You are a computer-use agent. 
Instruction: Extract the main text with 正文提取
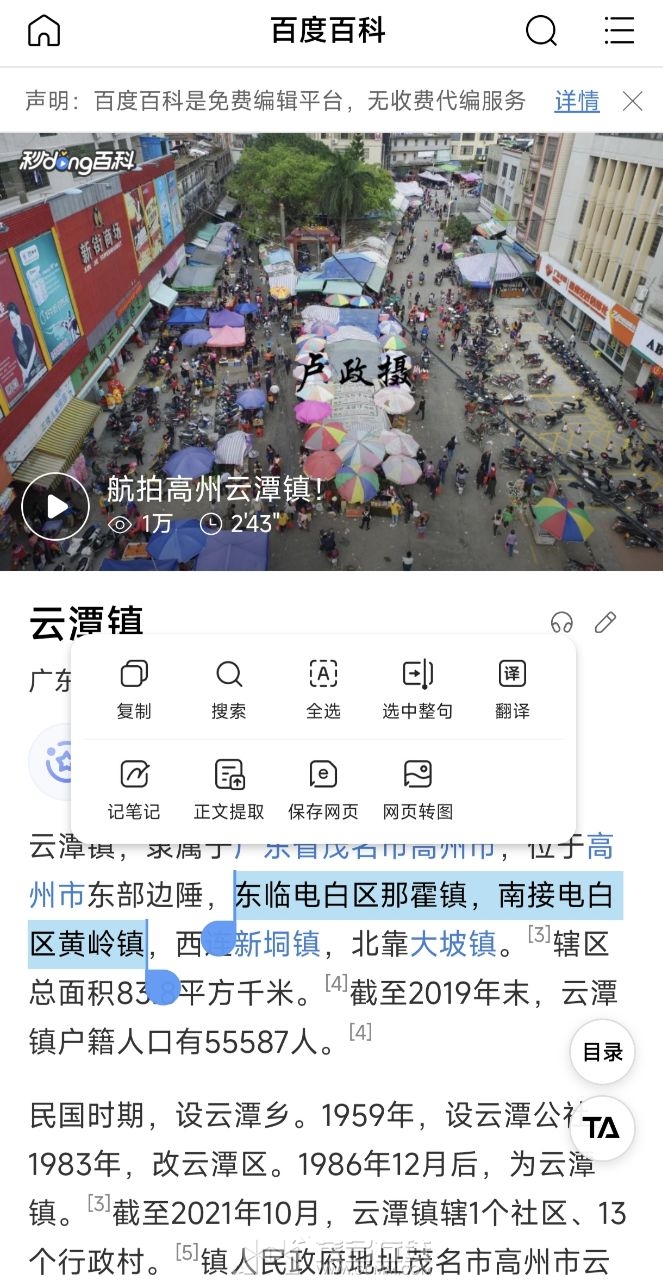(x=229, y=789)
